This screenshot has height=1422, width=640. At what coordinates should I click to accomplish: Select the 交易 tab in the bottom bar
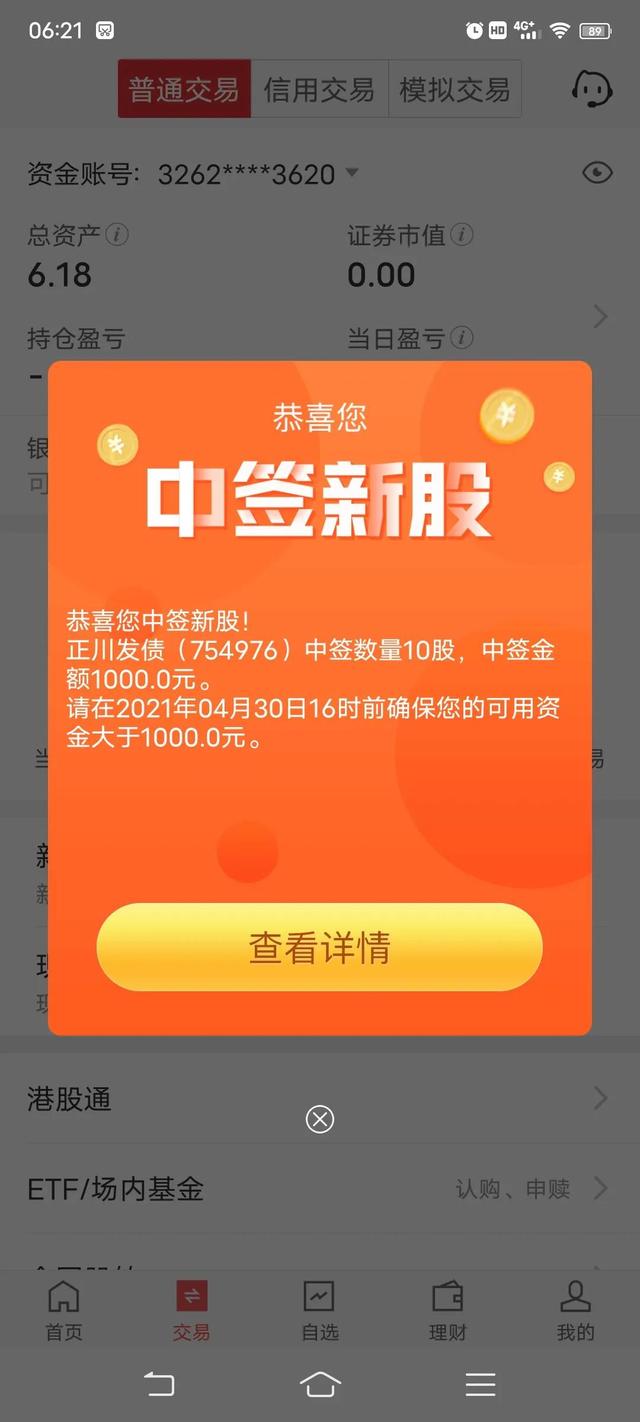click(x=191, y=1310)
